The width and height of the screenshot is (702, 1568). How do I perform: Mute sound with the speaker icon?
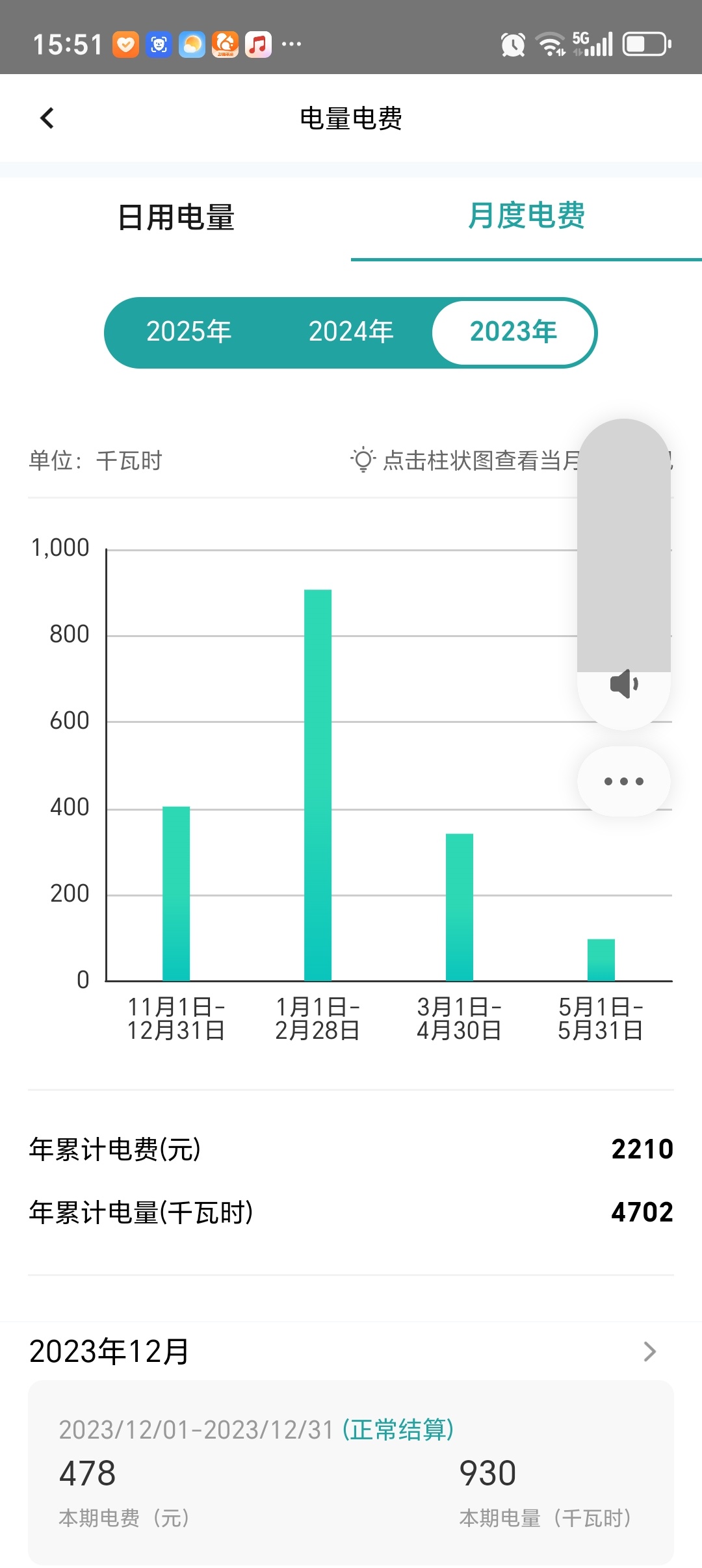[x=624, y=685]
